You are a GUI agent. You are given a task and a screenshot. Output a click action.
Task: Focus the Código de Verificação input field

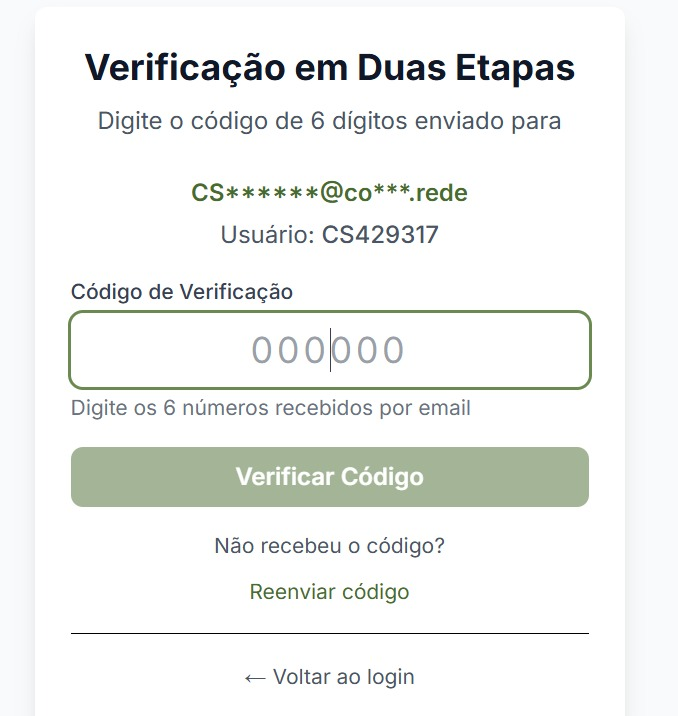pos(330,350)
